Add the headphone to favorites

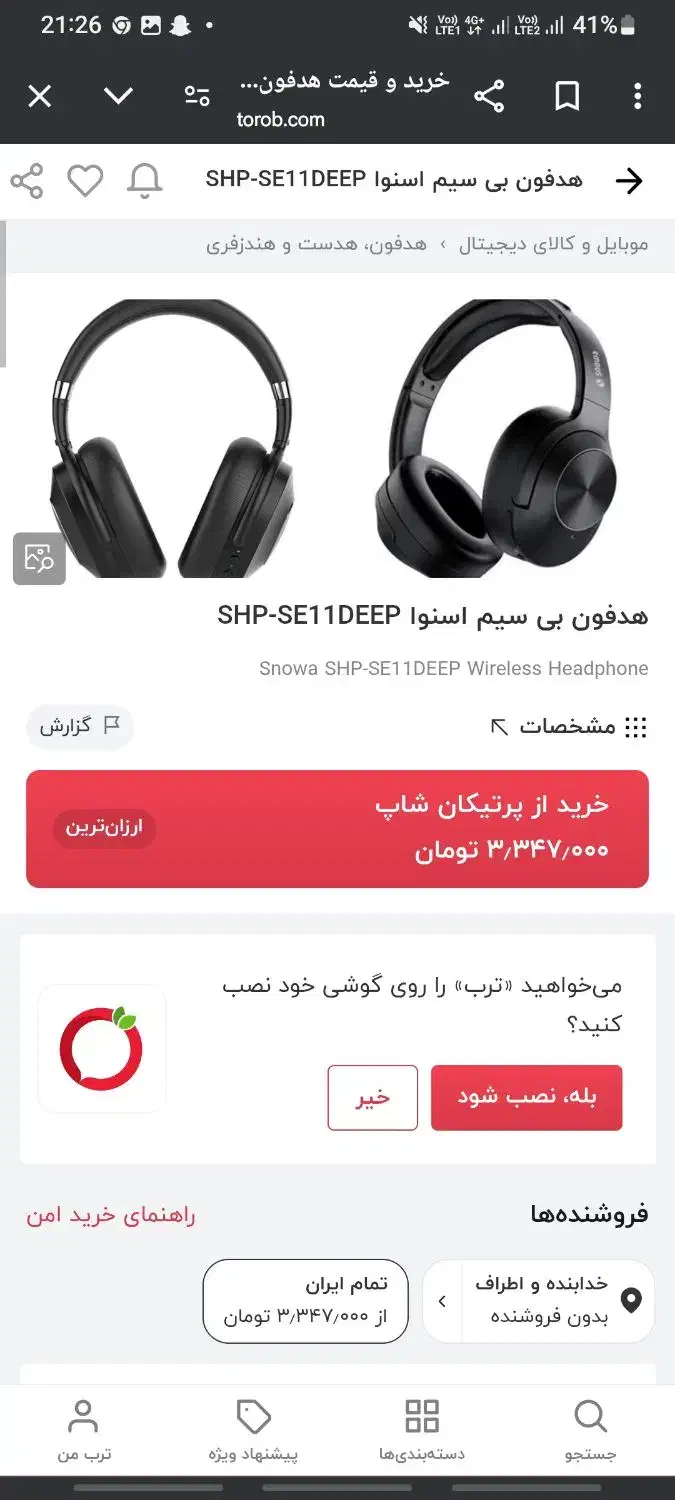85,181
